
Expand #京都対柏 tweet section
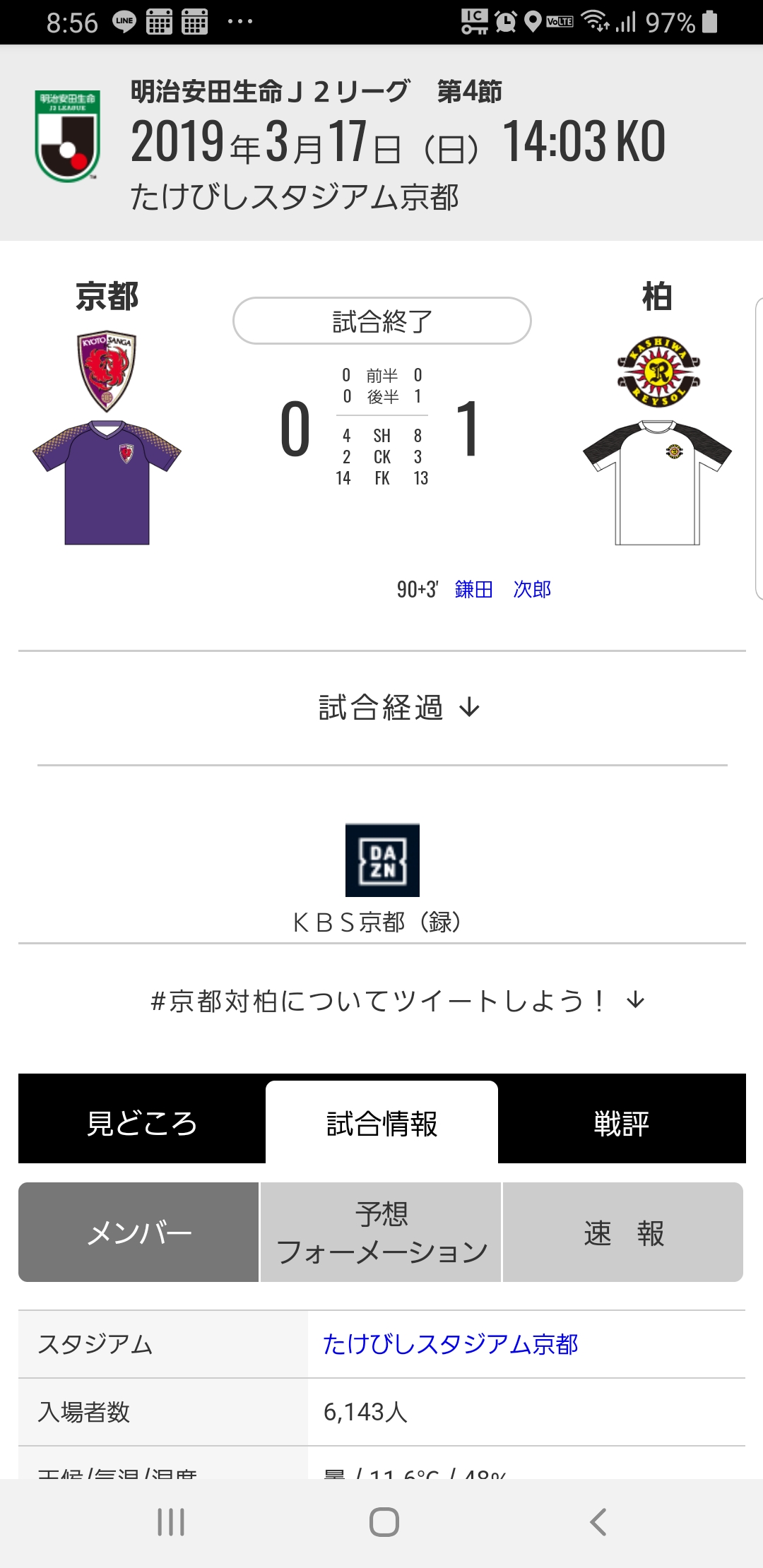pos(397,1001)
